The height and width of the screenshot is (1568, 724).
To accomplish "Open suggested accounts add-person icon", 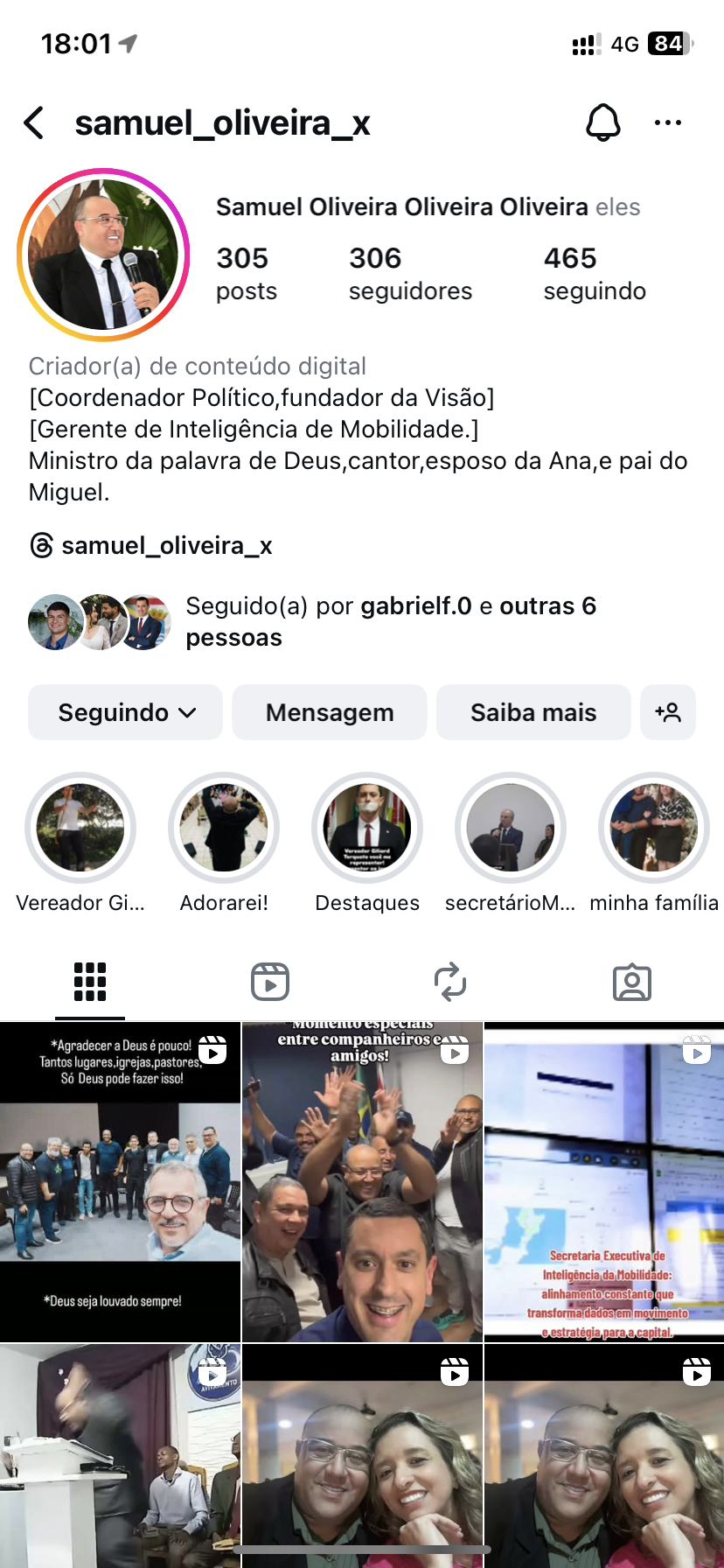I will click(668, 712).
